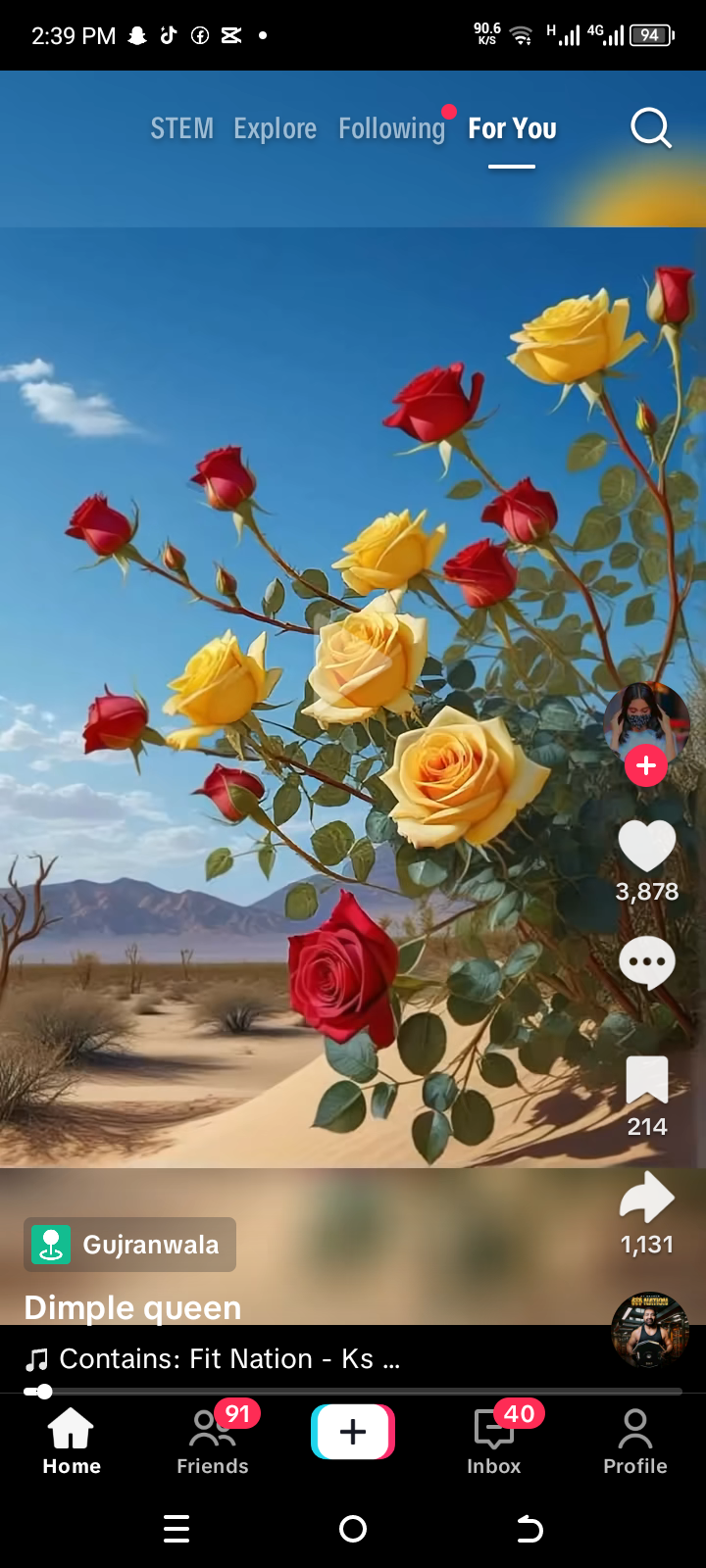Go to the Profile tab
Screen dimensions: 706x1568
(x=634, y=1439)
